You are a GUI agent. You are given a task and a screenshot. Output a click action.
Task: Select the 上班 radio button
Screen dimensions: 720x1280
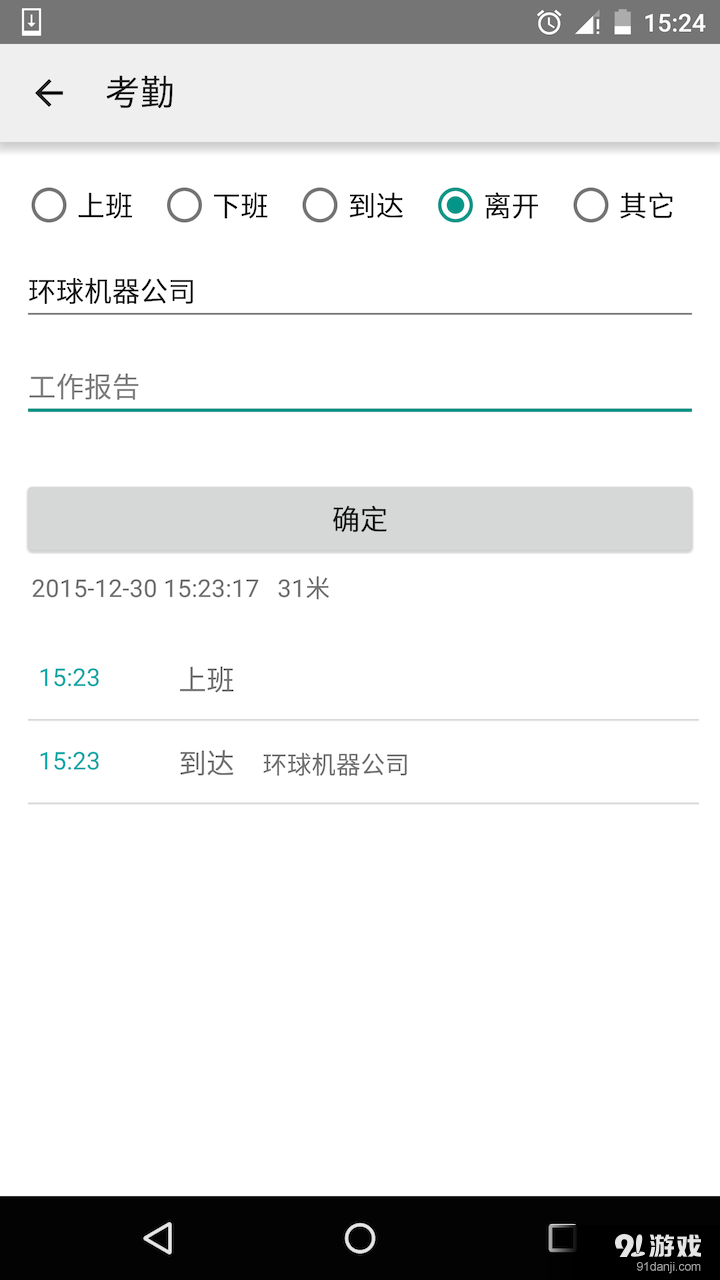(x=48, y=205)
